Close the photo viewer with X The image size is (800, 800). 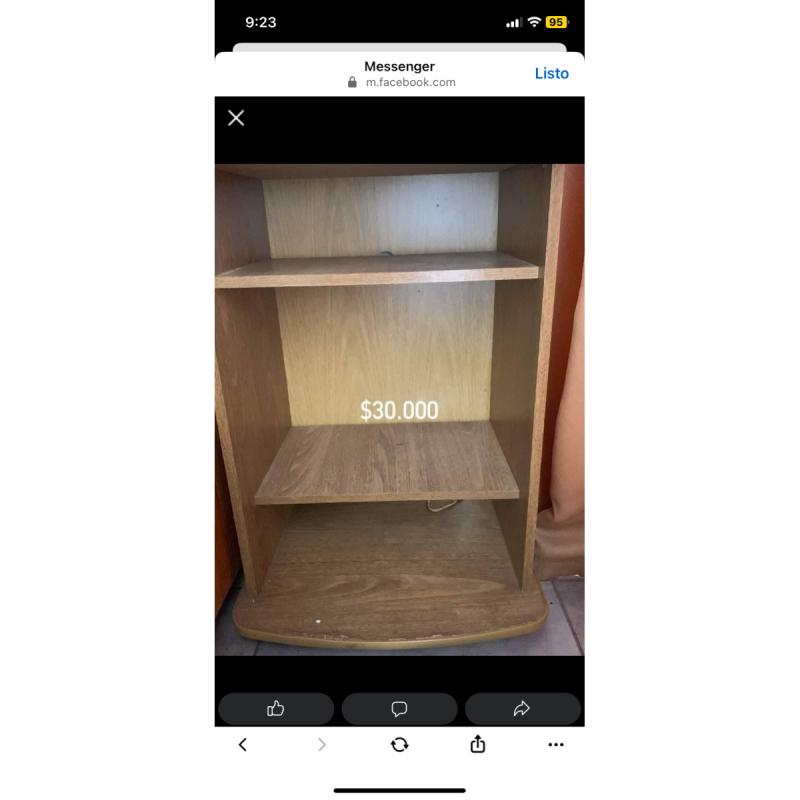click(236, 118)
